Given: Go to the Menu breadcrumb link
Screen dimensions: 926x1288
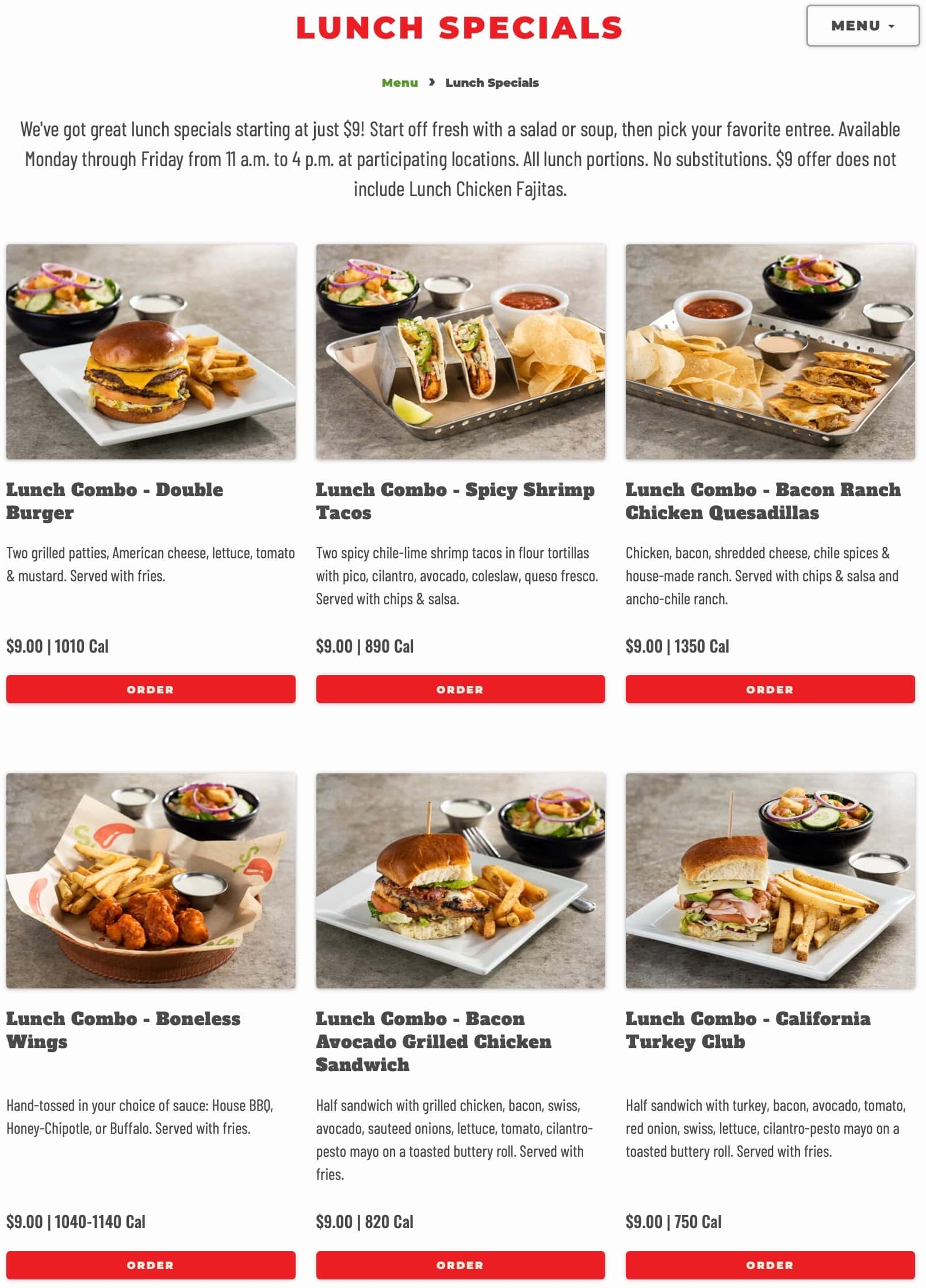Looking at the screenshot, I should [x=400, y=83].
